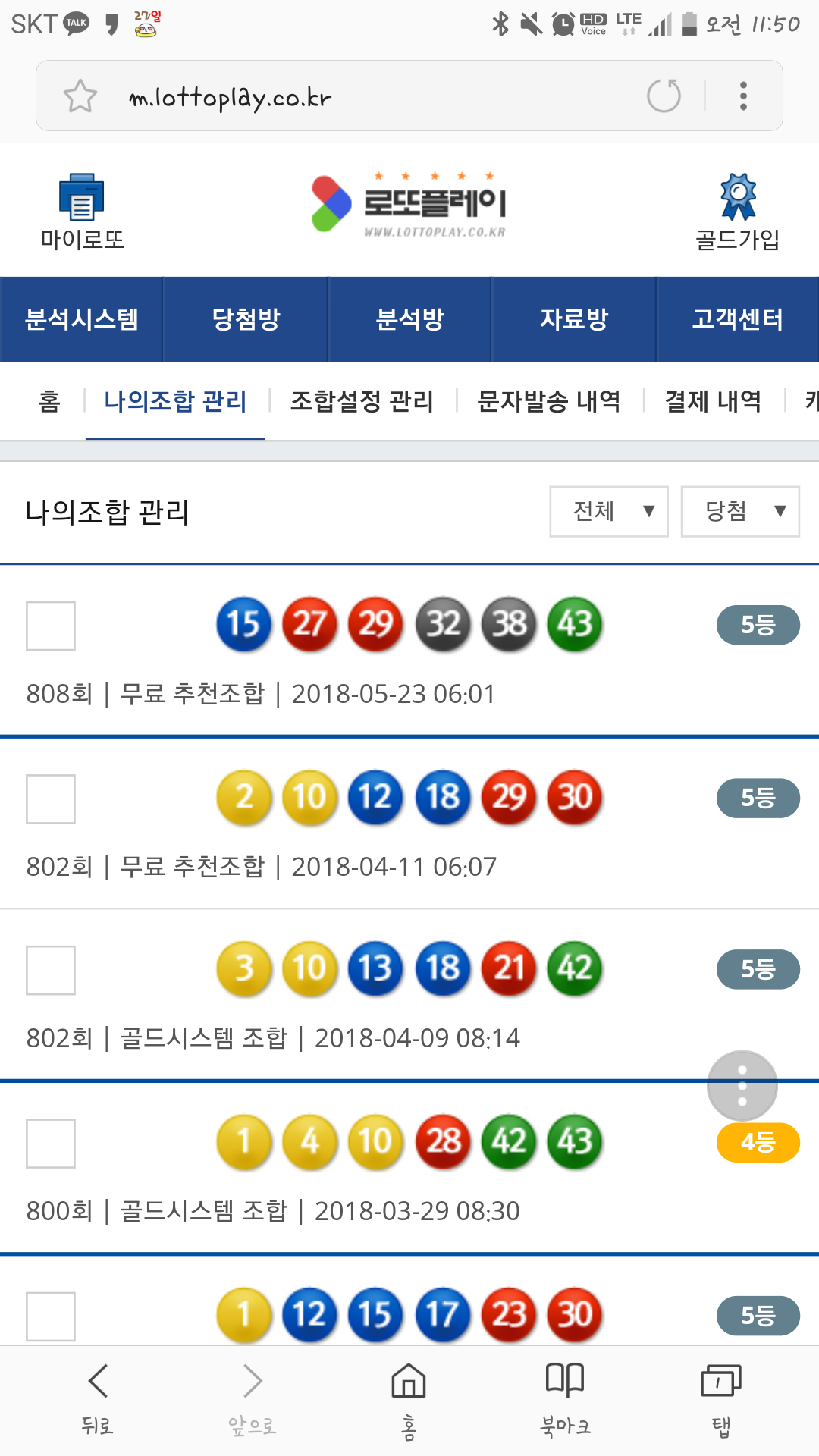Go to 분석방
Image resolution: width=819 pixels, height=1456 pixels.
pyautogui.click(x=409, y=319)
